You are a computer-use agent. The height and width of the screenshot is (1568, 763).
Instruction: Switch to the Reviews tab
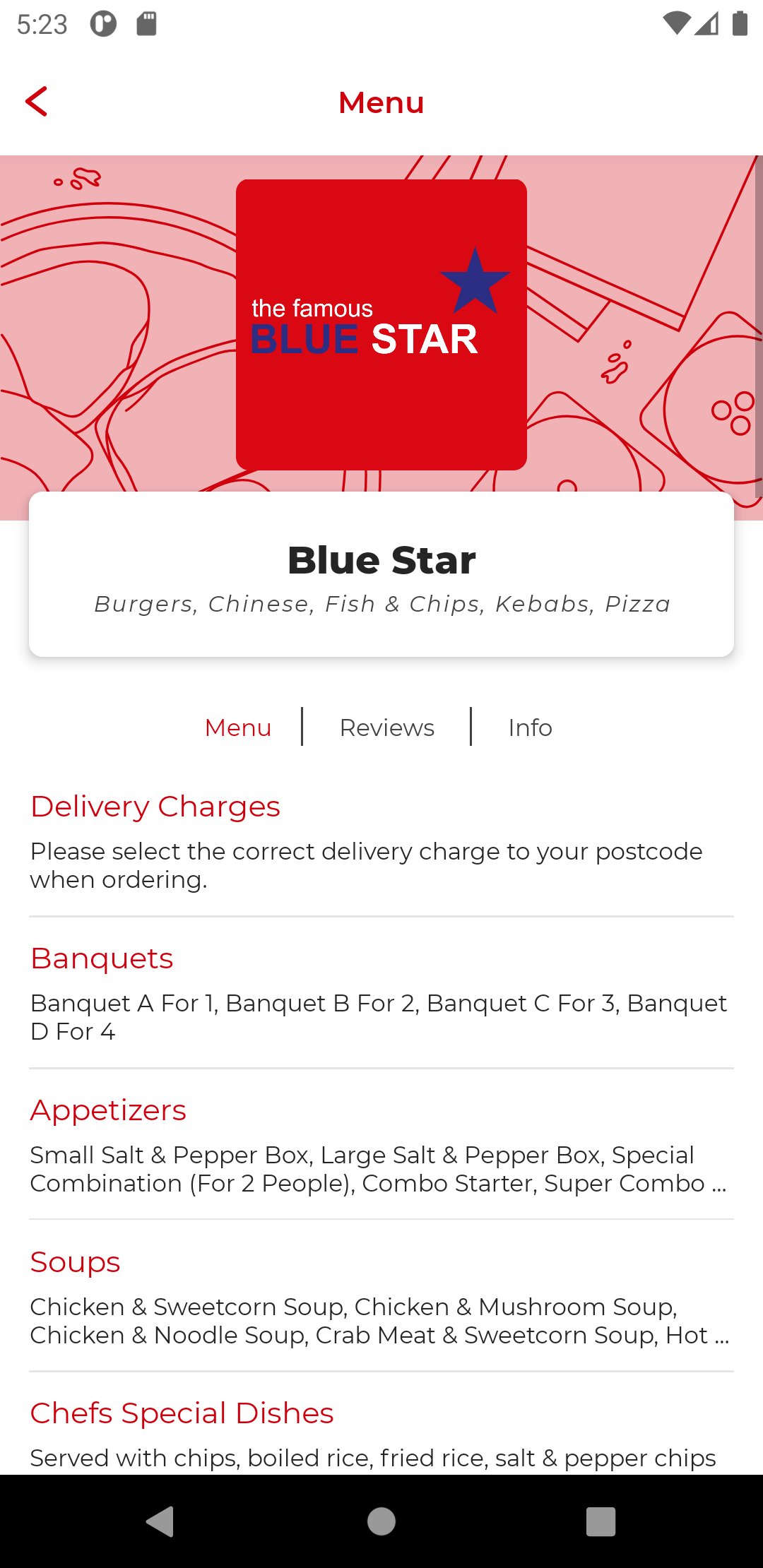click(x=386, y=727)
